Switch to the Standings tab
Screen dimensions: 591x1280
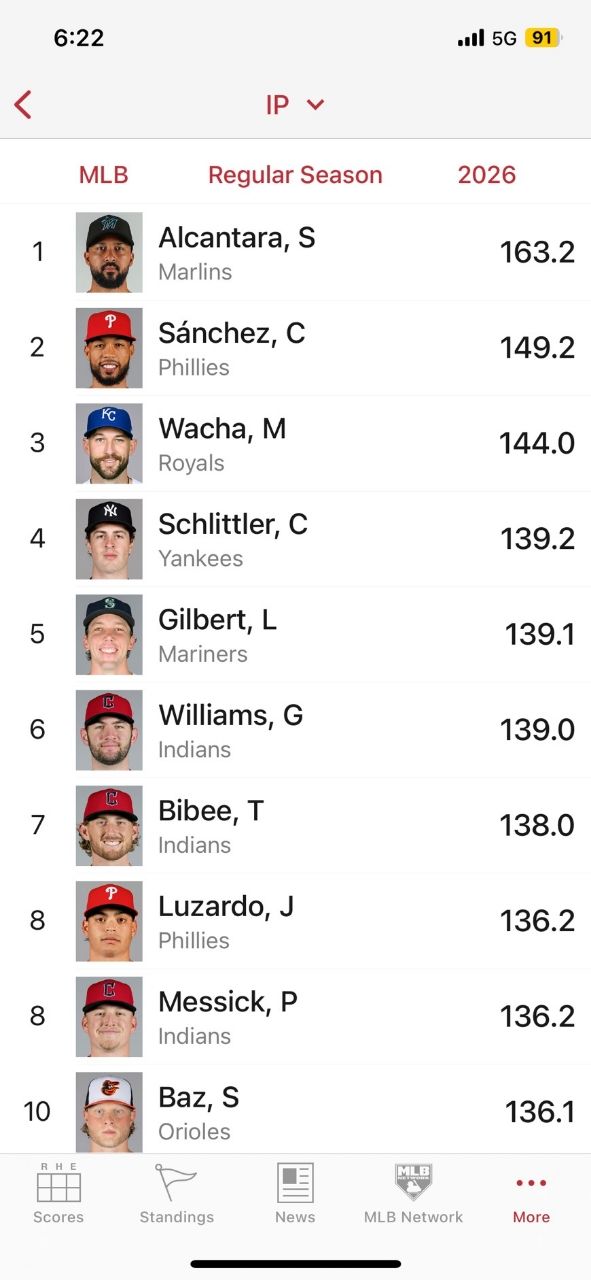pyautogui.click(x=176, y=1194)
